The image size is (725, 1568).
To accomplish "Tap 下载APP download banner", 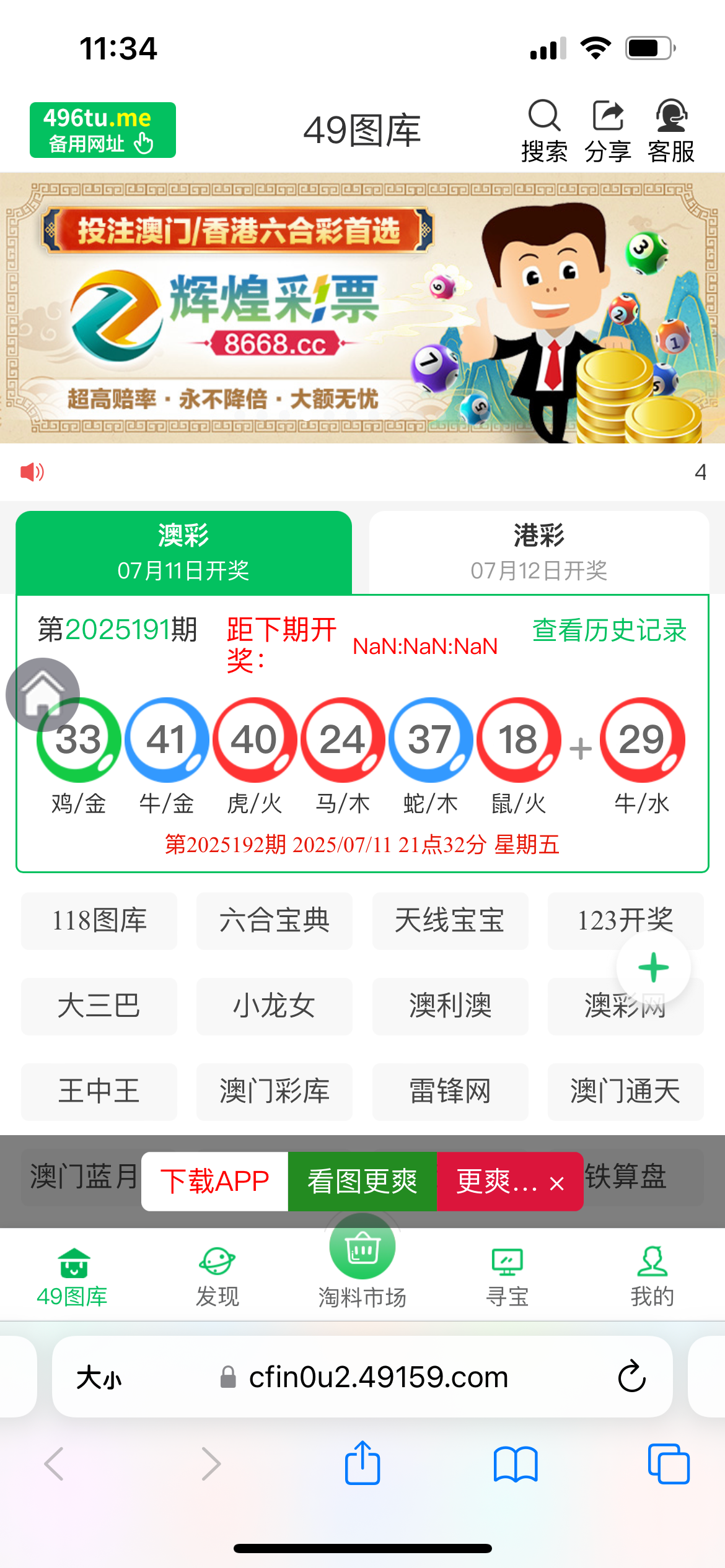I will (x=214, y=1181).
